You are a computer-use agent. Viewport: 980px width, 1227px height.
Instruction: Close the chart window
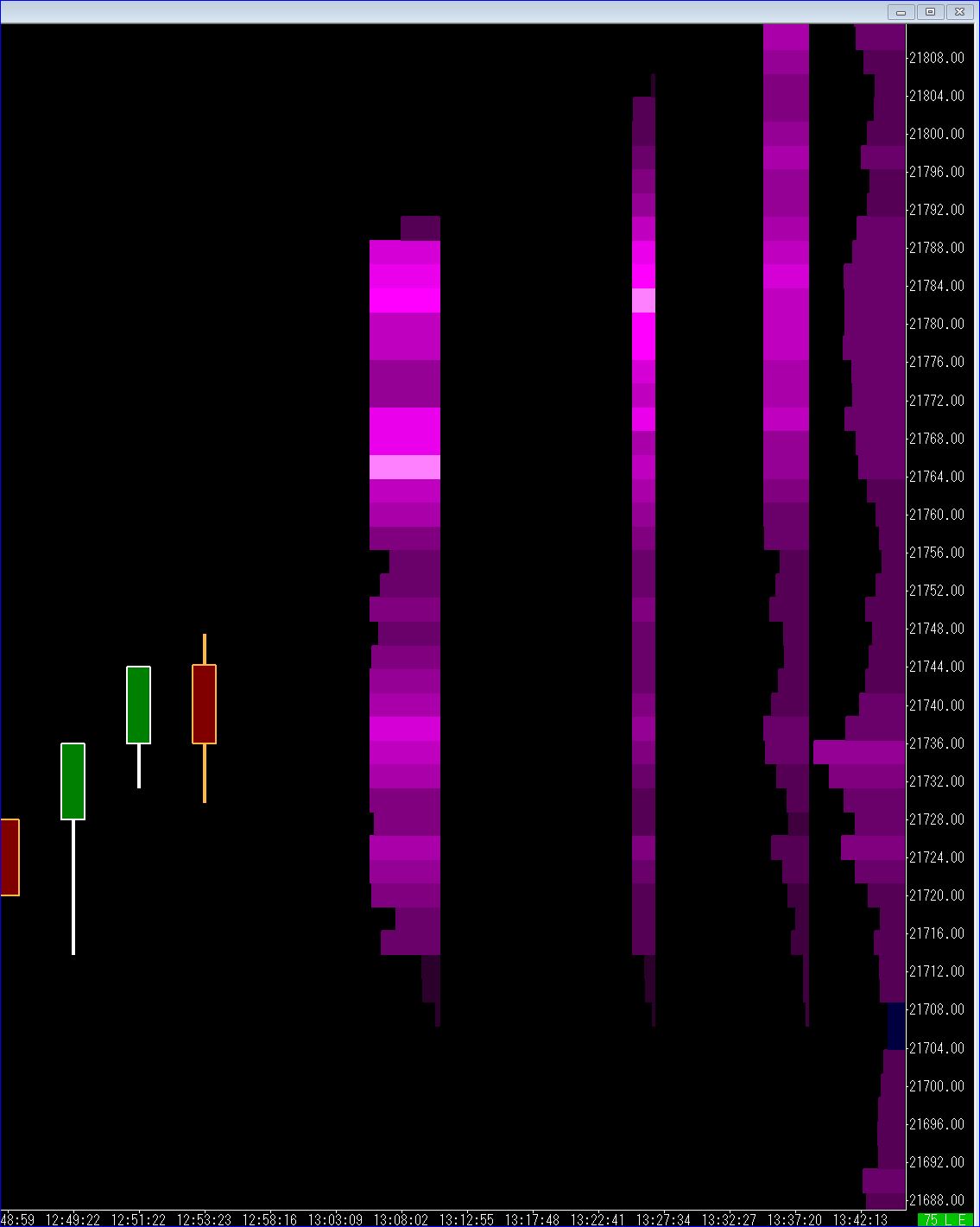959,12
